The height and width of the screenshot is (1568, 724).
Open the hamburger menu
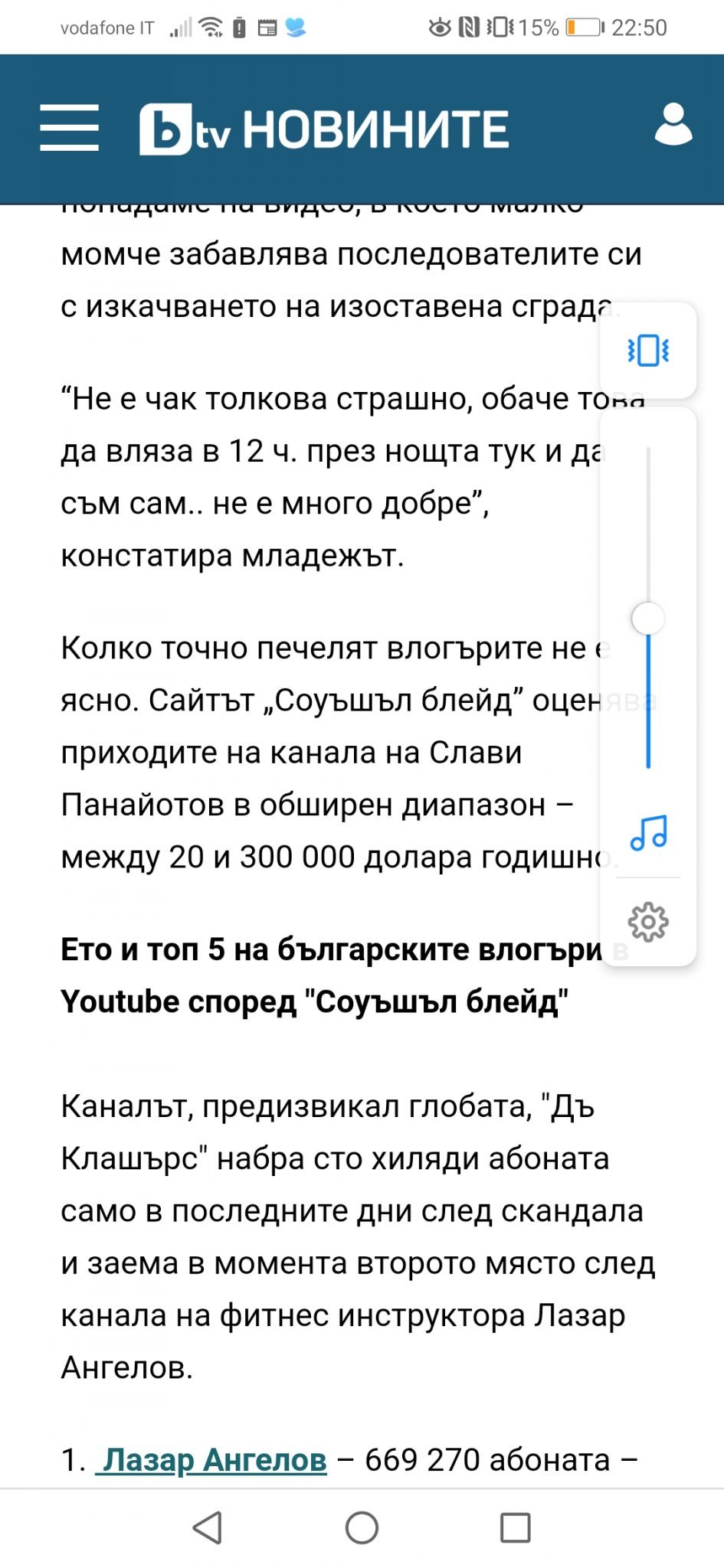click(x=69, y=128)
